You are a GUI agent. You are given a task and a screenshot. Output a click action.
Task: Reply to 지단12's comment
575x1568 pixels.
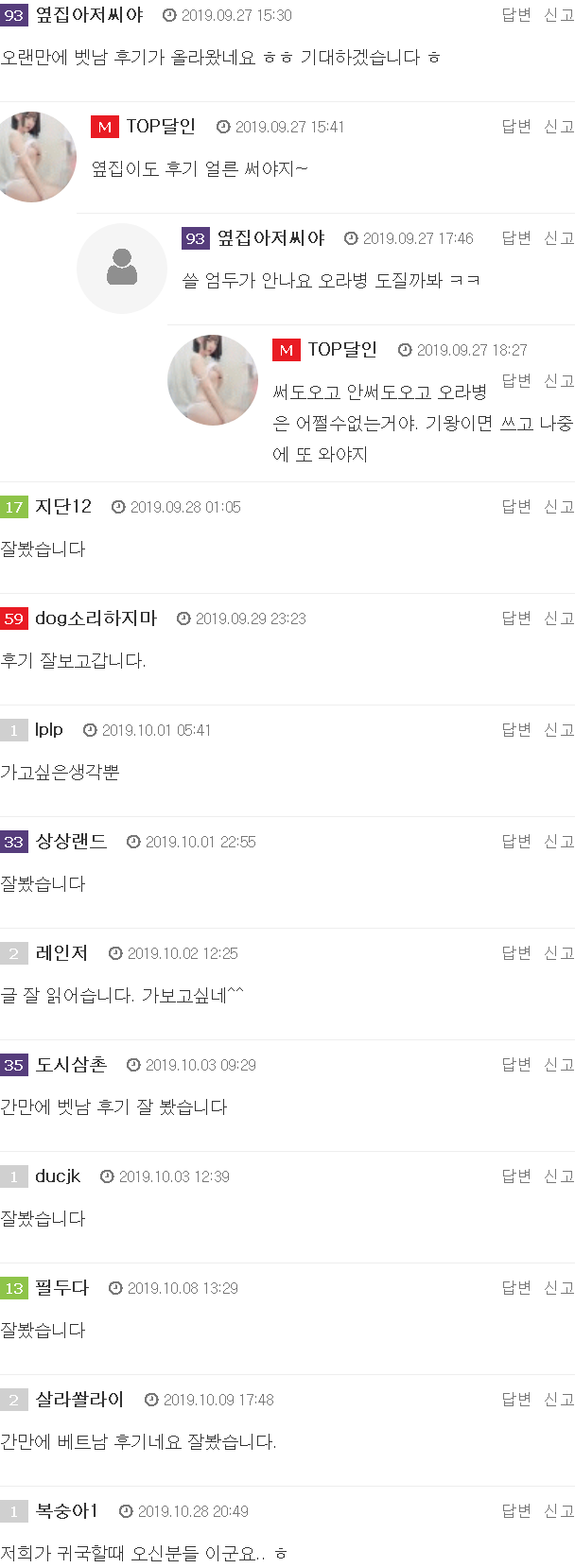(516, 507)
